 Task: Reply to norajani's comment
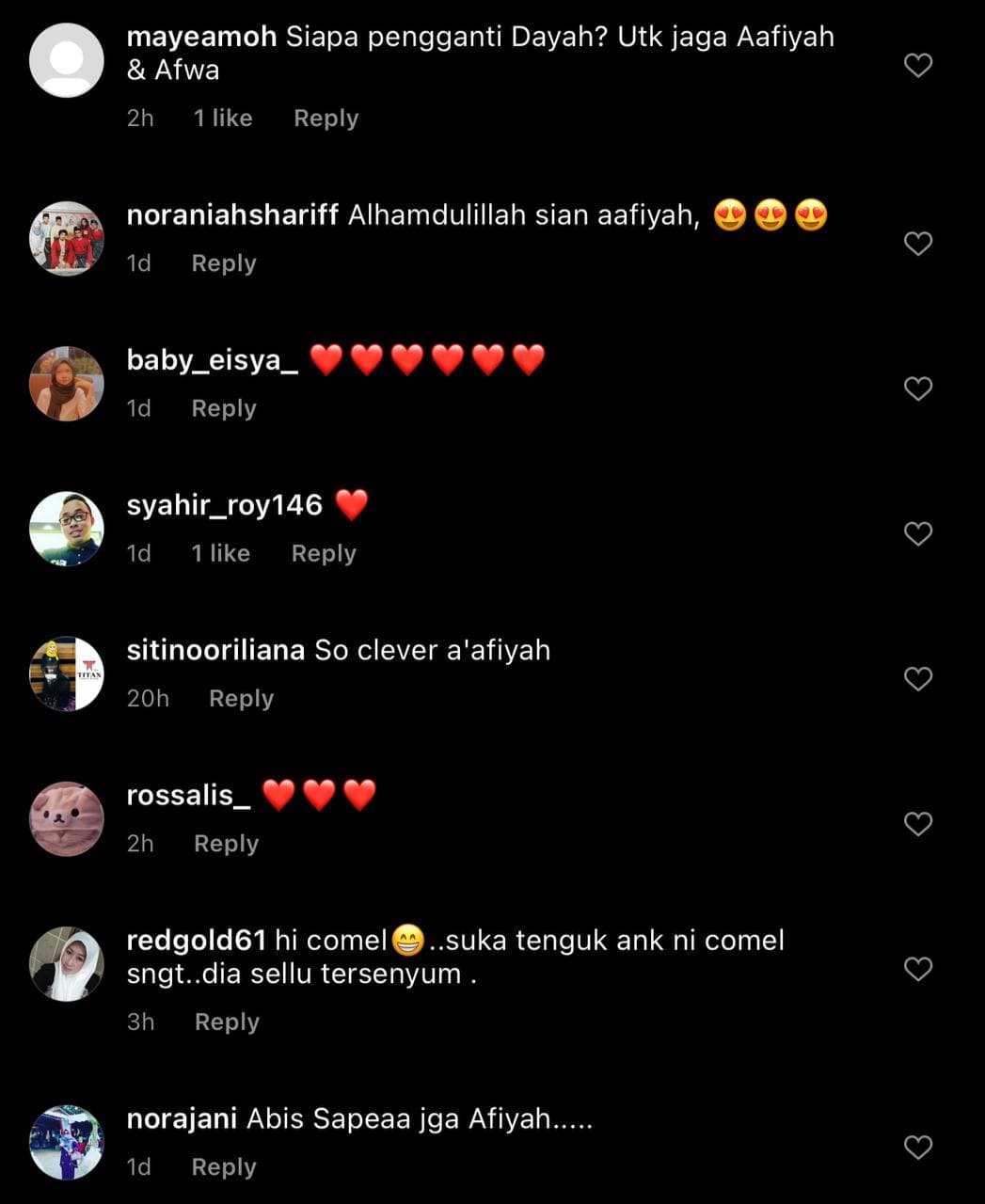224,1167
